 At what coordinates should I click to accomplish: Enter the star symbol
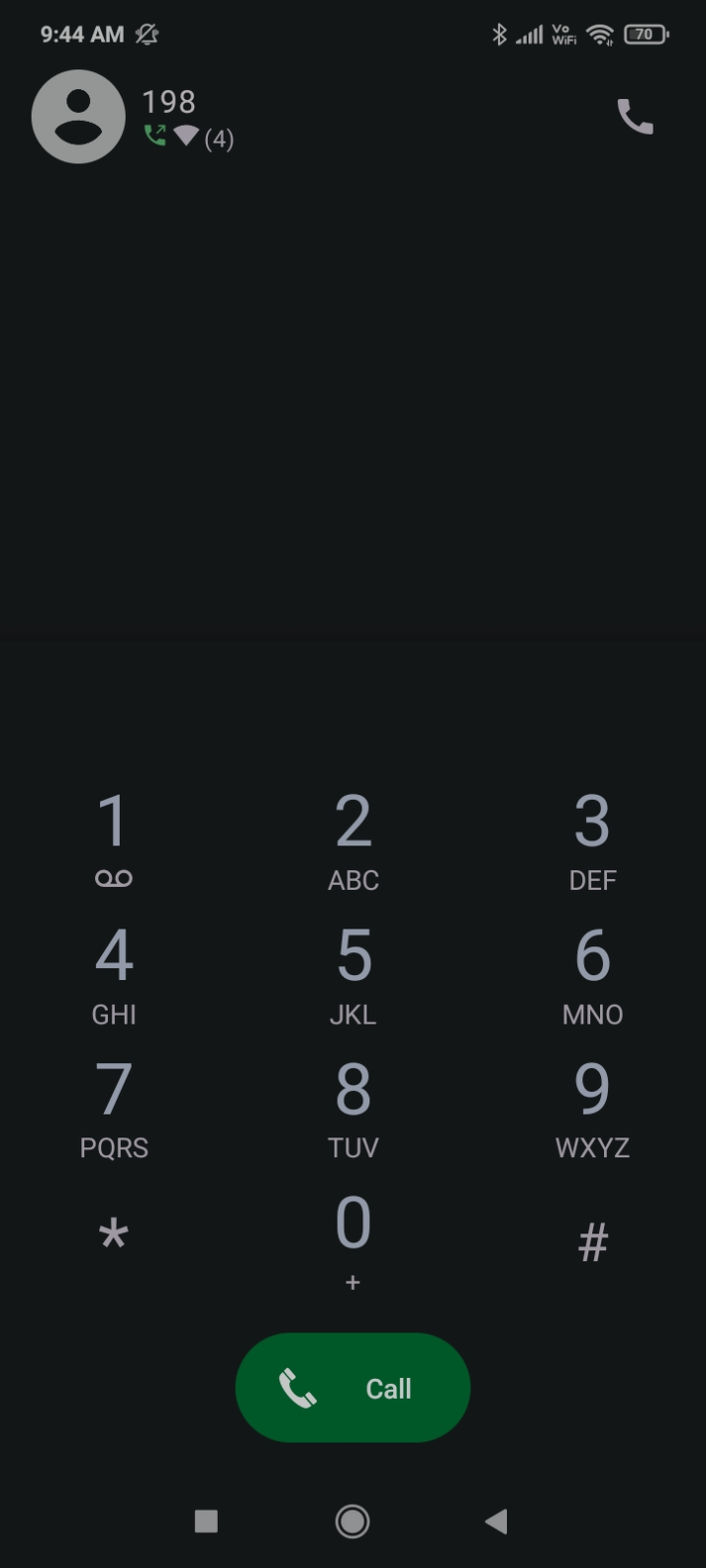pos(114,1237)
